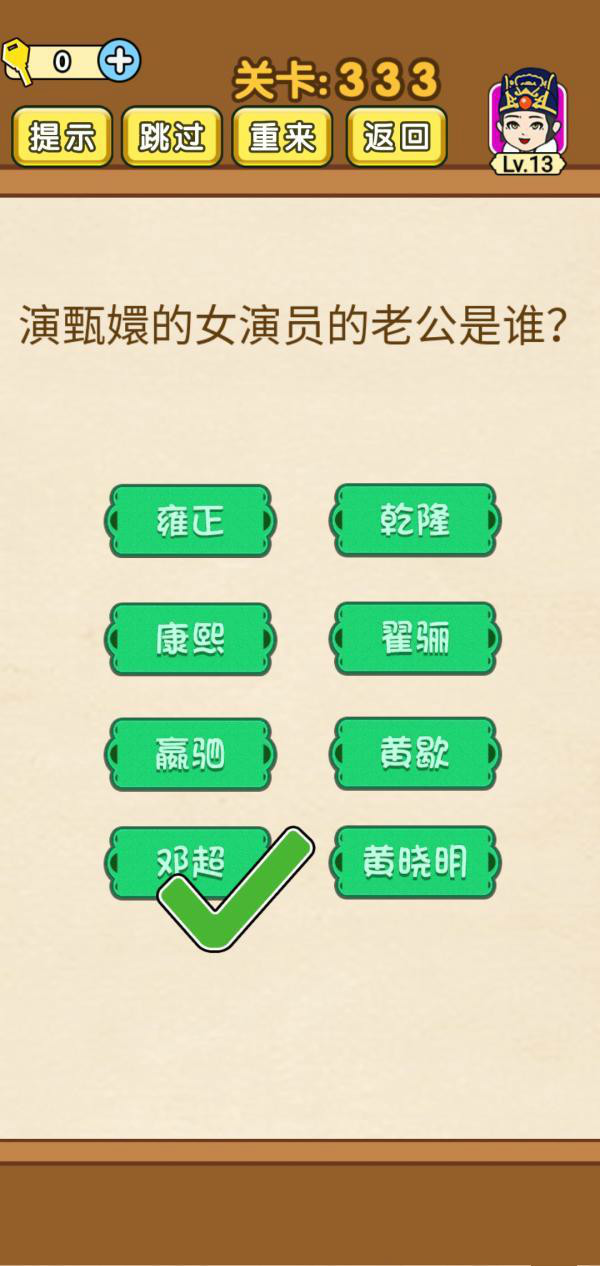Restart the level with 重来
The height and width of the screenshot is (1266, 600).
(282, 137)
